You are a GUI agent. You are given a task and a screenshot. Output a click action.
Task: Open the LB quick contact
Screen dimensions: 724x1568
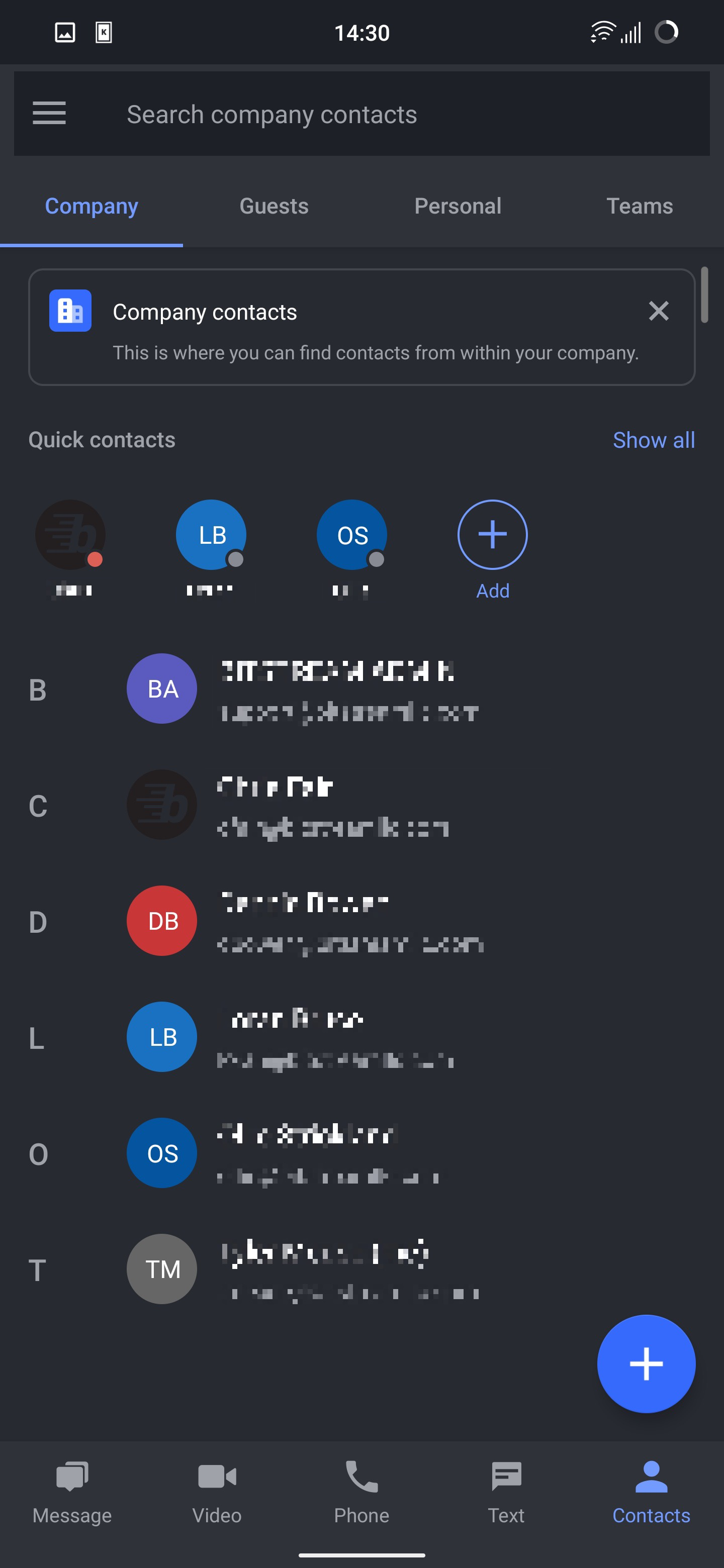(x=211, y=535)
